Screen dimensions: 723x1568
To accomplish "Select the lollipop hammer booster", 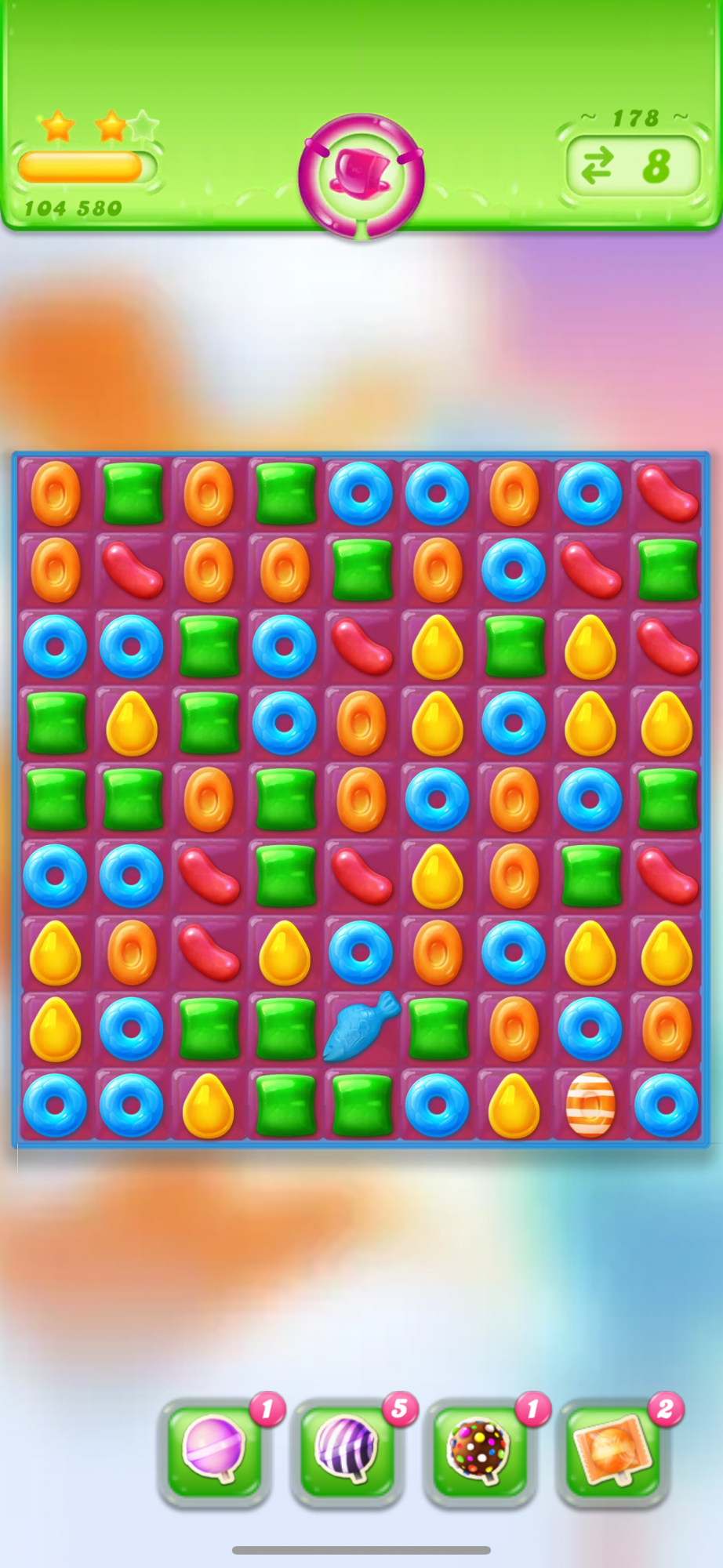I will point(214,1452).
